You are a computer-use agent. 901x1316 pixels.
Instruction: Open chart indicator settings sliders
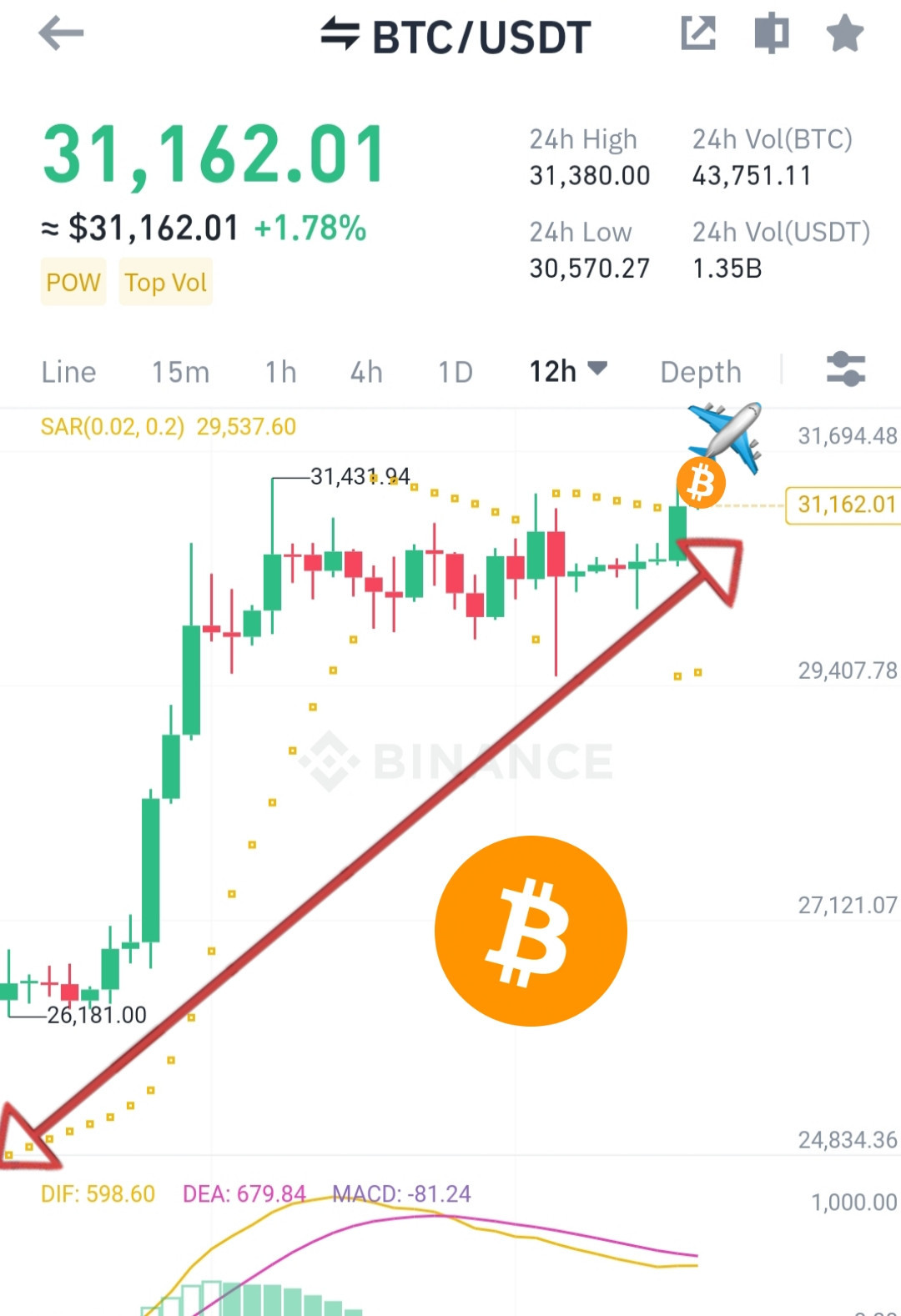coord(845,369)
